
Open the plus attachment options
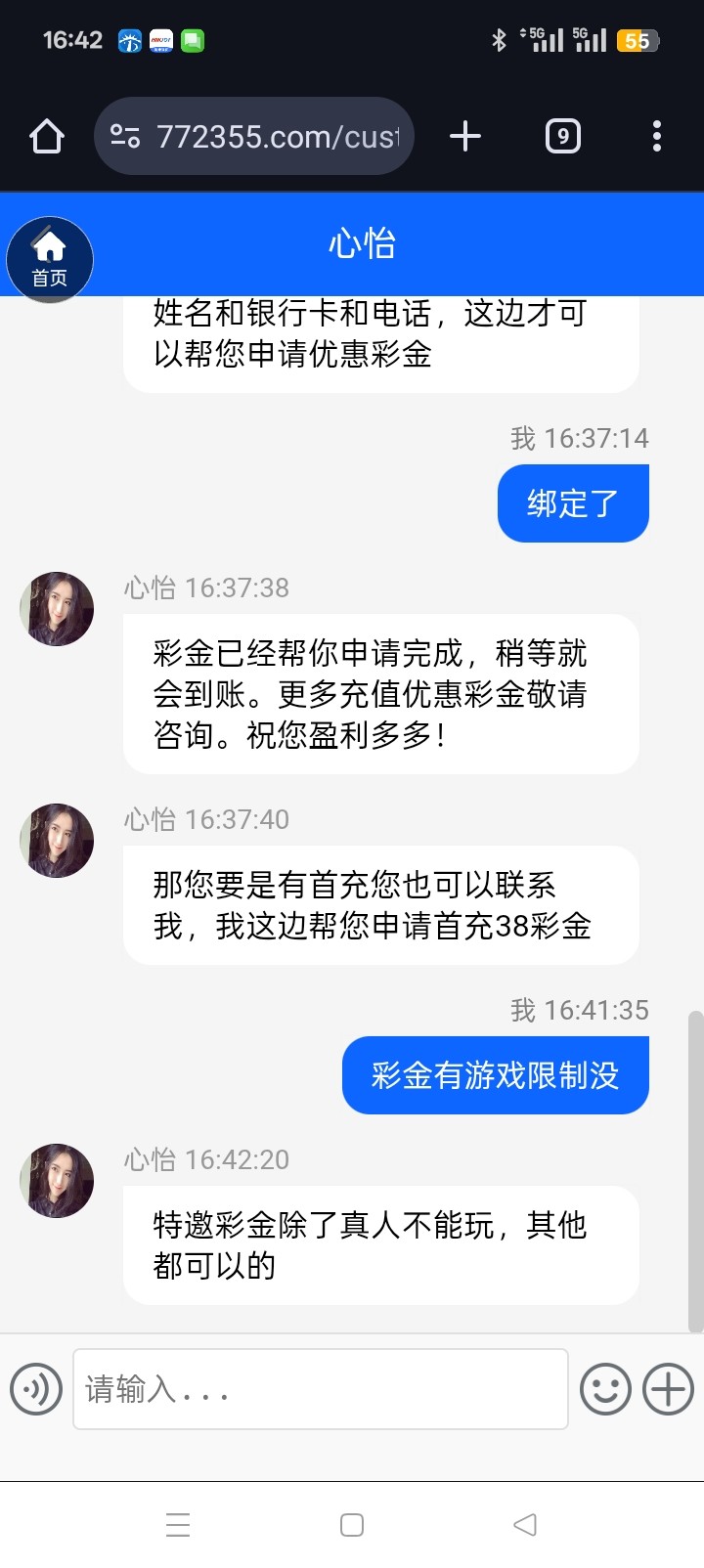tap(669, 1389)
